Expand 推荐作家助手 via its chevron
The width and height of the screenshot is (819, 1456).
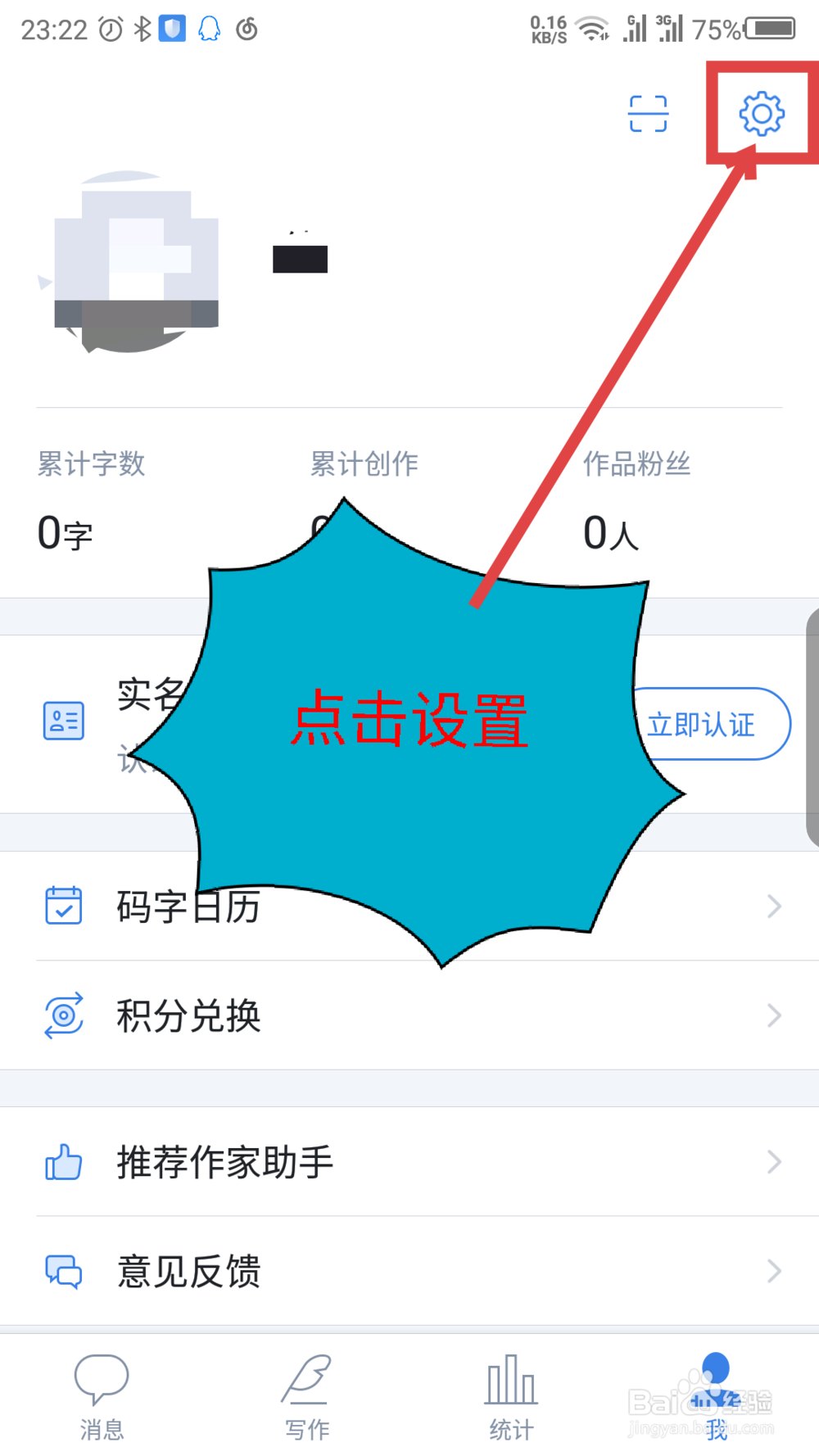click(775, 1160)
